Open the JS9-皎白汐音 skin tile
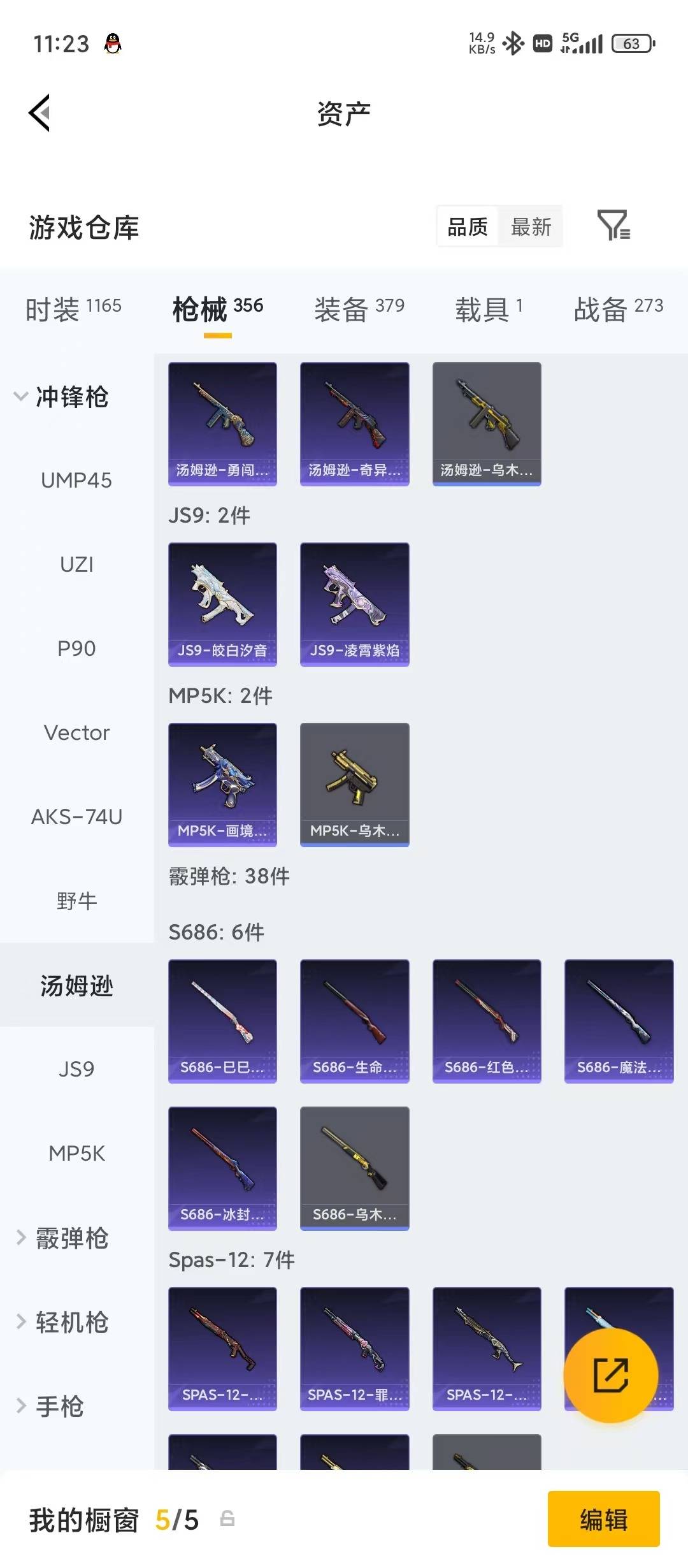 222,604
